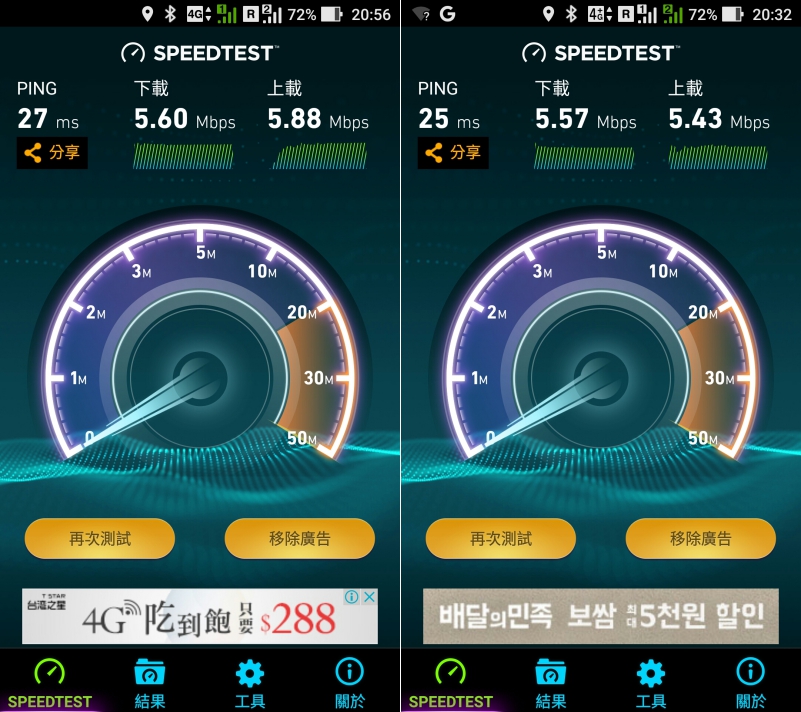Open the Korean 배달의민족 ad banner
The height and width of the screenshot is (712, 801).
(x=600, y=616)
